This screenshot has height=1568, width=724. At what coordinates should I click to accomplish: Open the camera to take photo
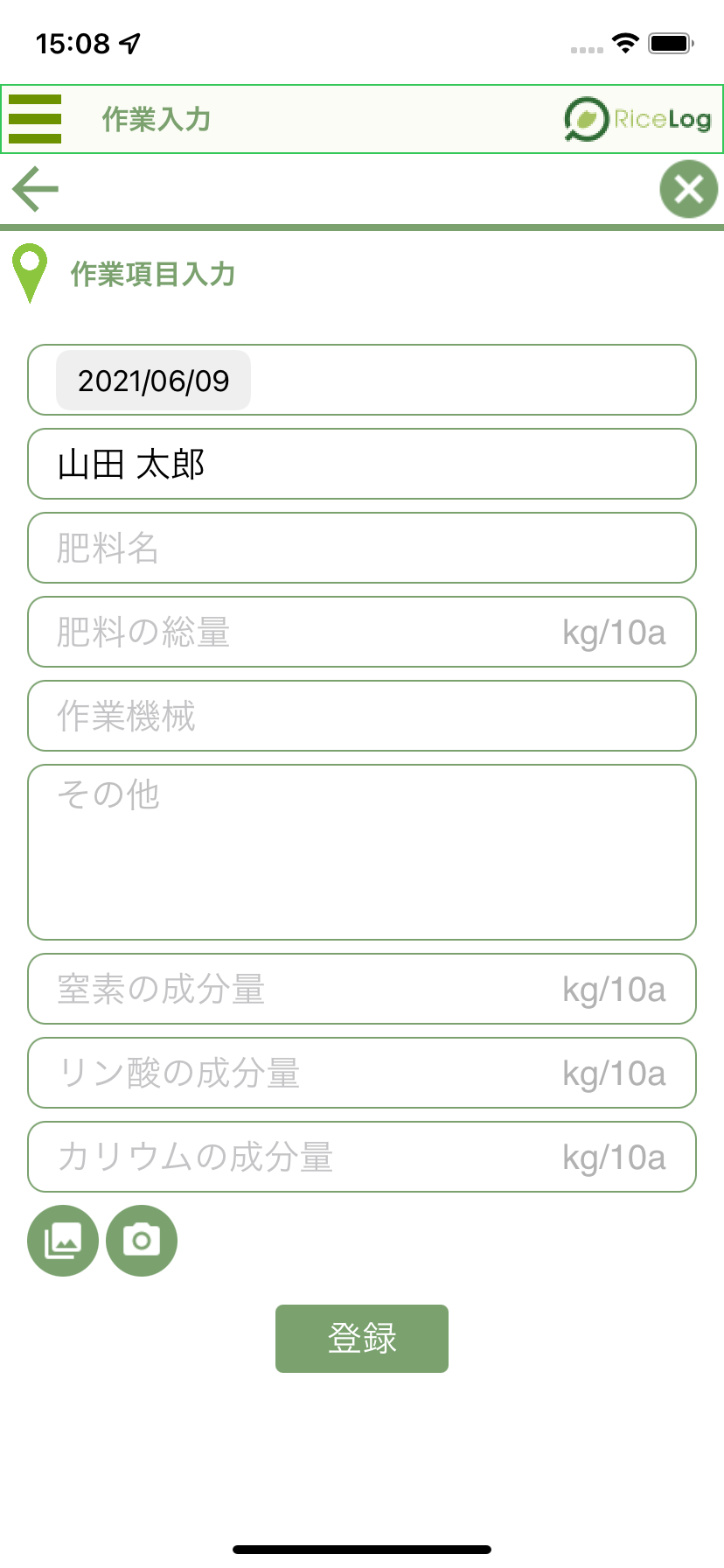point(142,1241)
